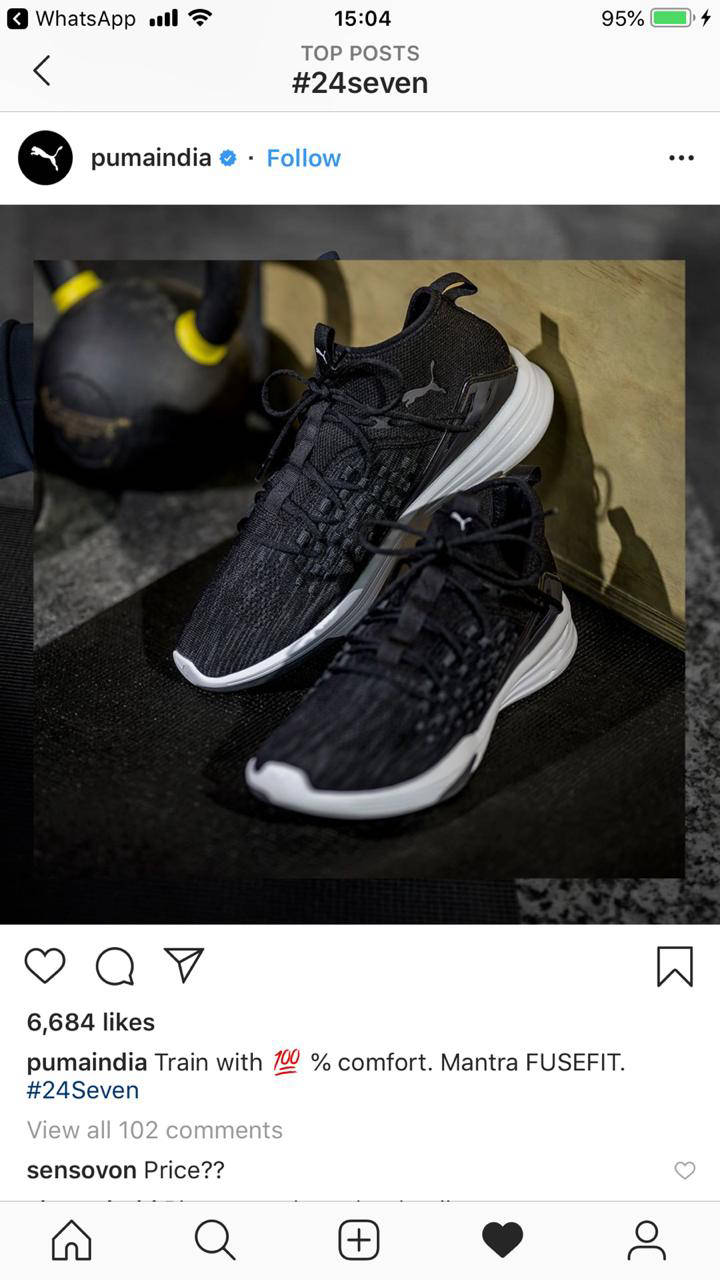Open the post's three-dot options menu

pyautogui.click(x=681, y=158)
